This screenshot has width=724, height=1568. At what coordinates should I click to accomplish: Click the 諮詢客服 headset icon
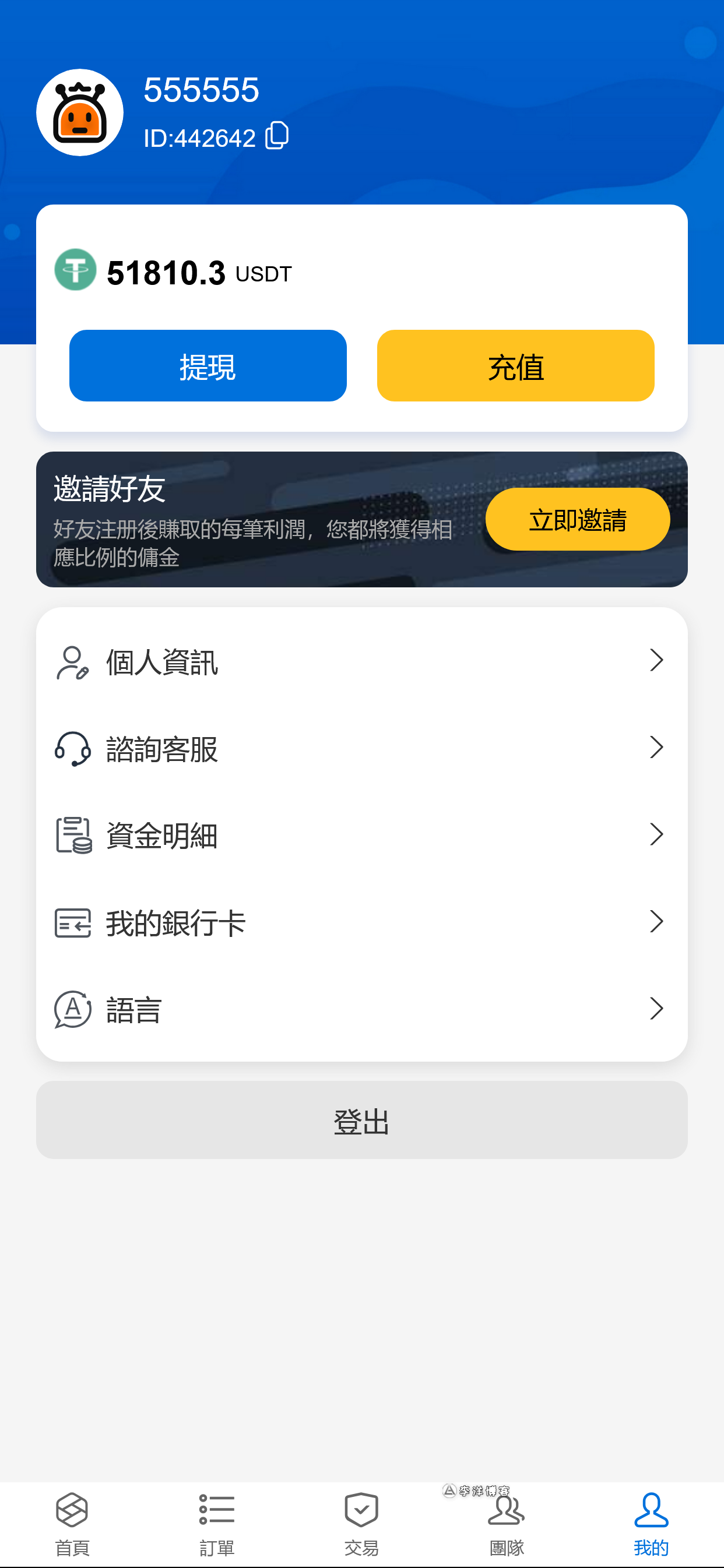click(x=72, y=748)
